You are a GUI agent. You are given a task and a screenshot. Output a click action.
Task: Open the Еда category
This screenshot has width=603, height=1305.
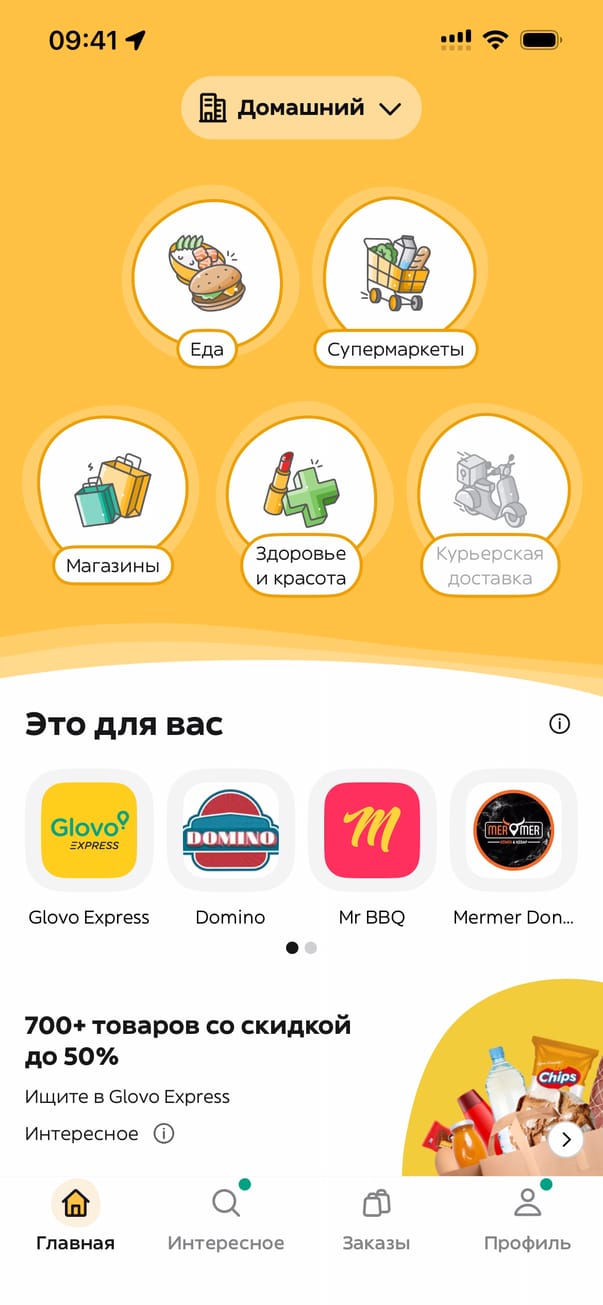(x=205, y=275)
